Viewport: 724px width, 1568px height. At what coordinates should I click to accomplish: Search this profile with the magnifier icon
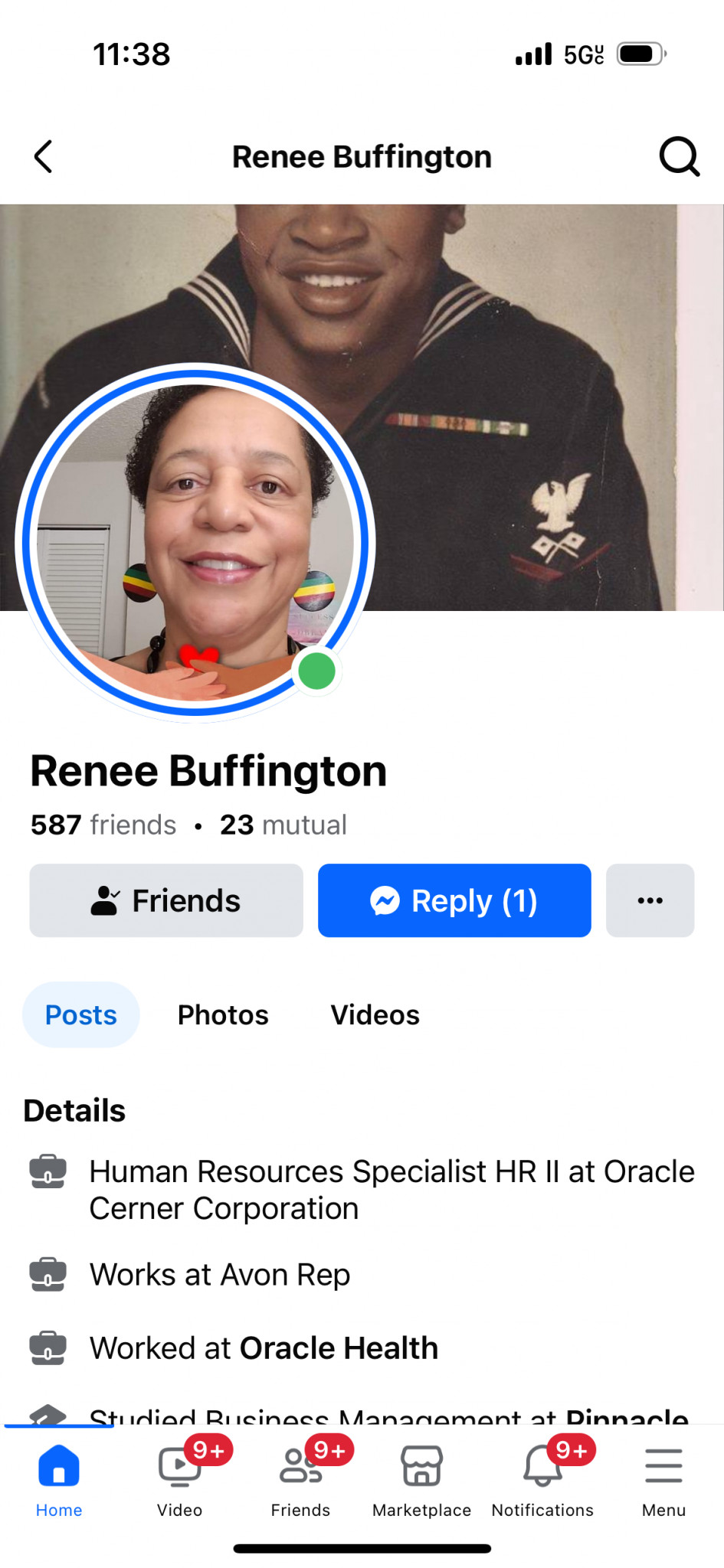click(679, 157)
